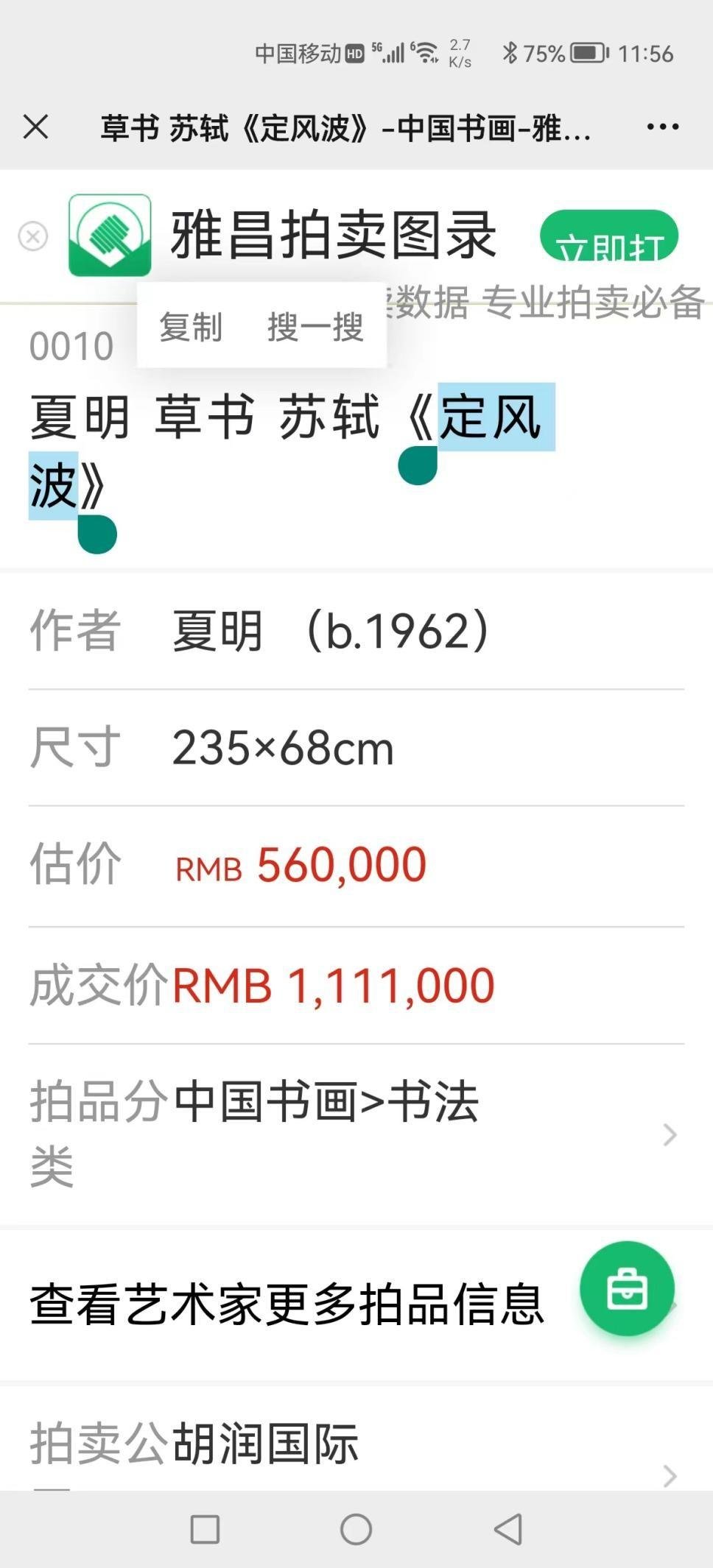Go back with the system back button

click(507, 1529)
